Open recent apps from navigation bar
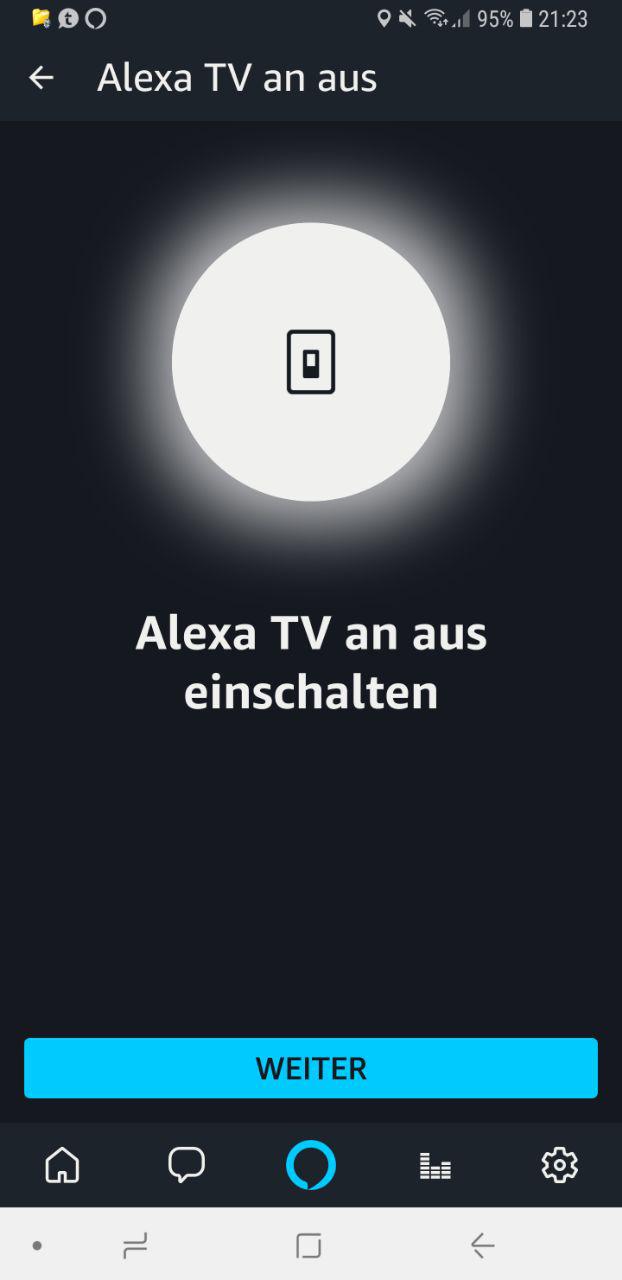The width and height of the screenshot is (622, 1280). click(x=134, y=1245)
